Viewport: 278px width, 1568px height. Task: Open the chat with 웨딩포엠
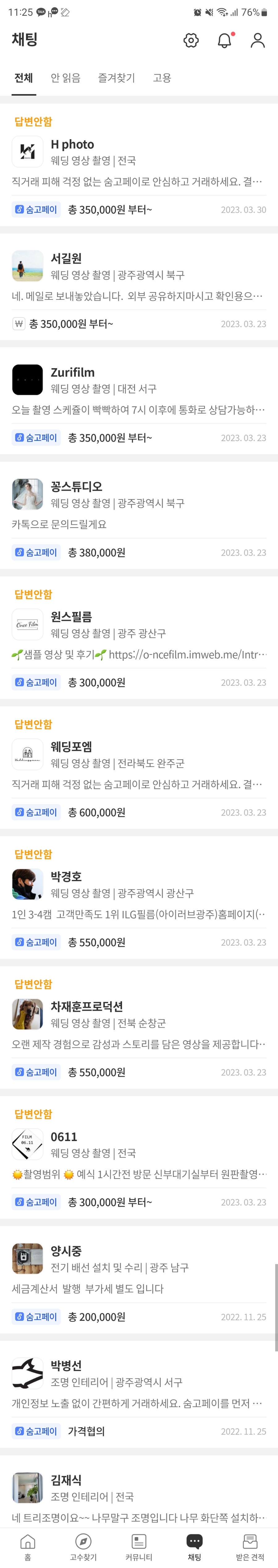(x=139, y=765)
